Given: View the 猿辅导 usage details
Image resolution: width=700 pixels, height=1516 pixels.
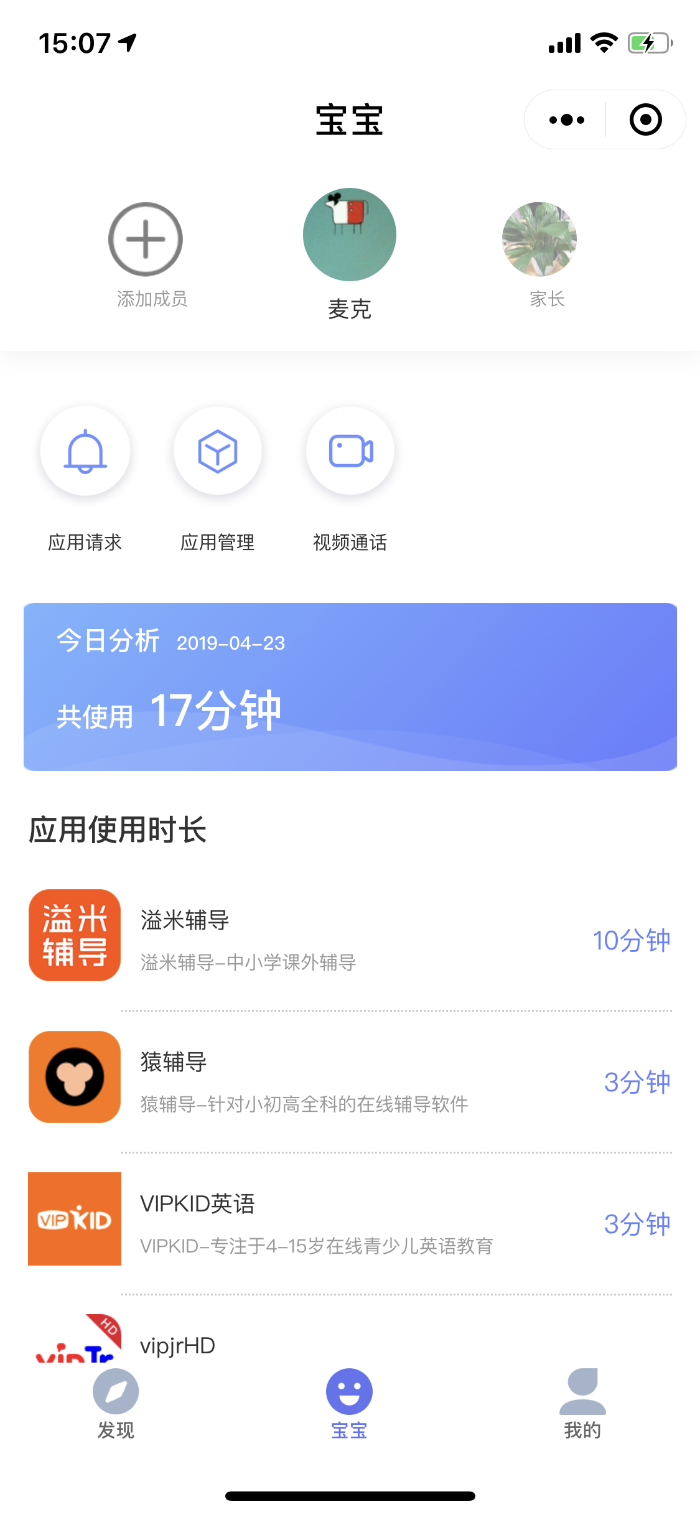Looking at the screenshot, I should pyautogui.click(x=350, y=1078).
